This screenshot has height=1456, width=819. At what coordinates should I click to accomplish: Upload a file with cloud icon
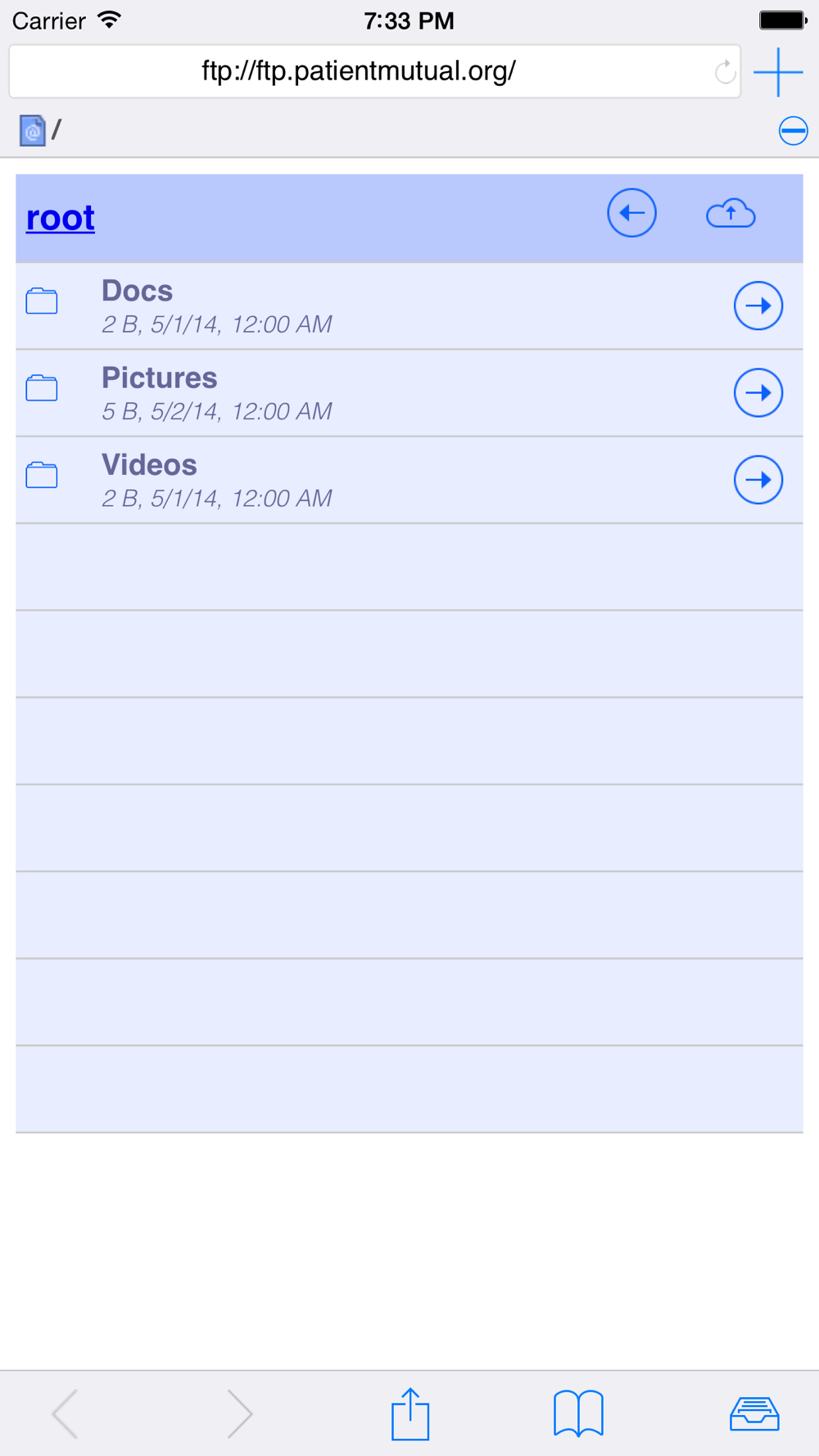coord(731,214)
